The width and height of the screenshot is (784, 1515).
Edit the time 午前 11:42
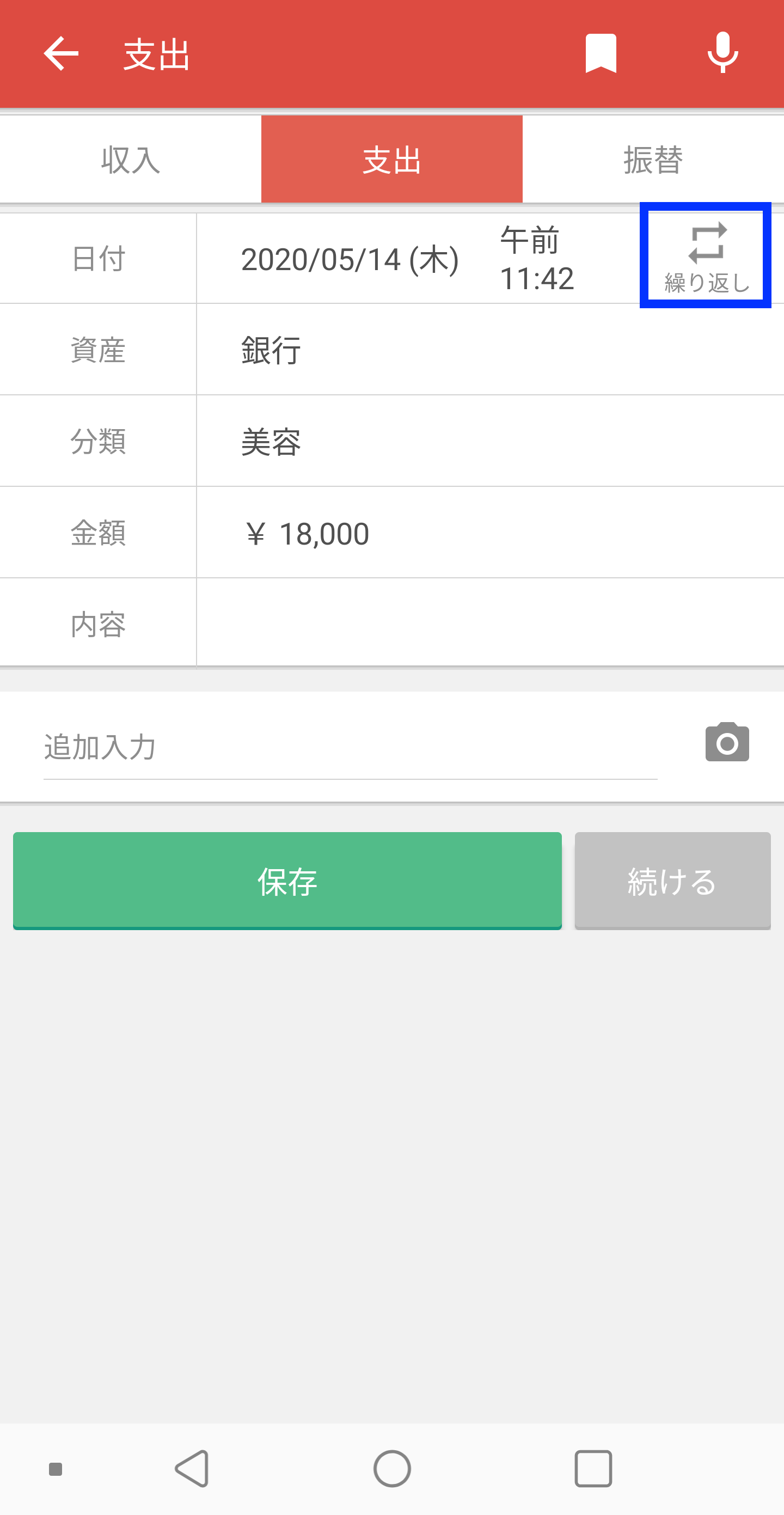coord(536,259)
